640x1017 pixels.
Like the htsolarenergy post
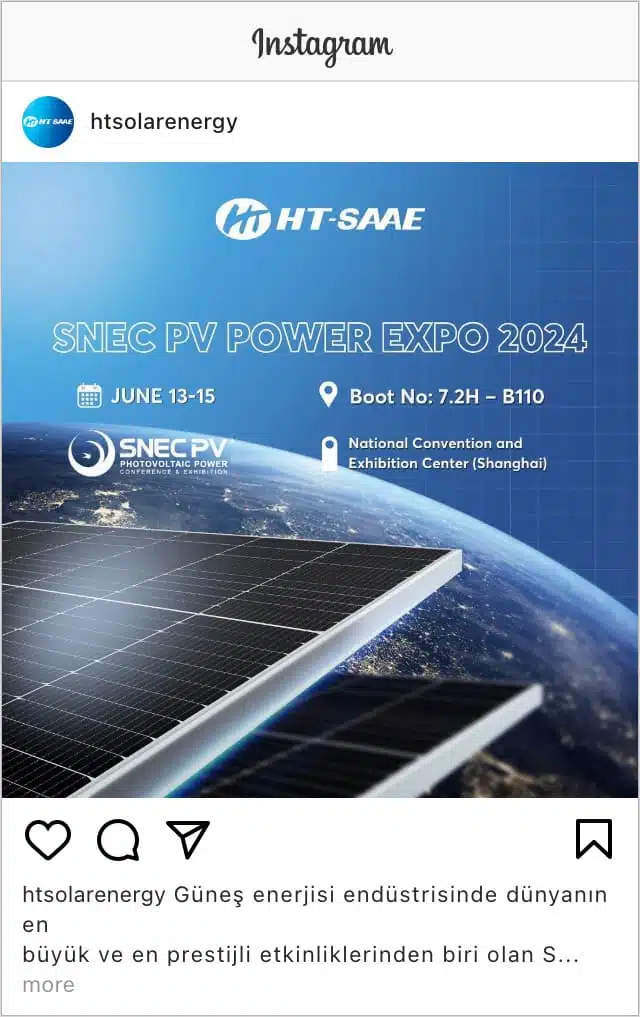[48, 840]
